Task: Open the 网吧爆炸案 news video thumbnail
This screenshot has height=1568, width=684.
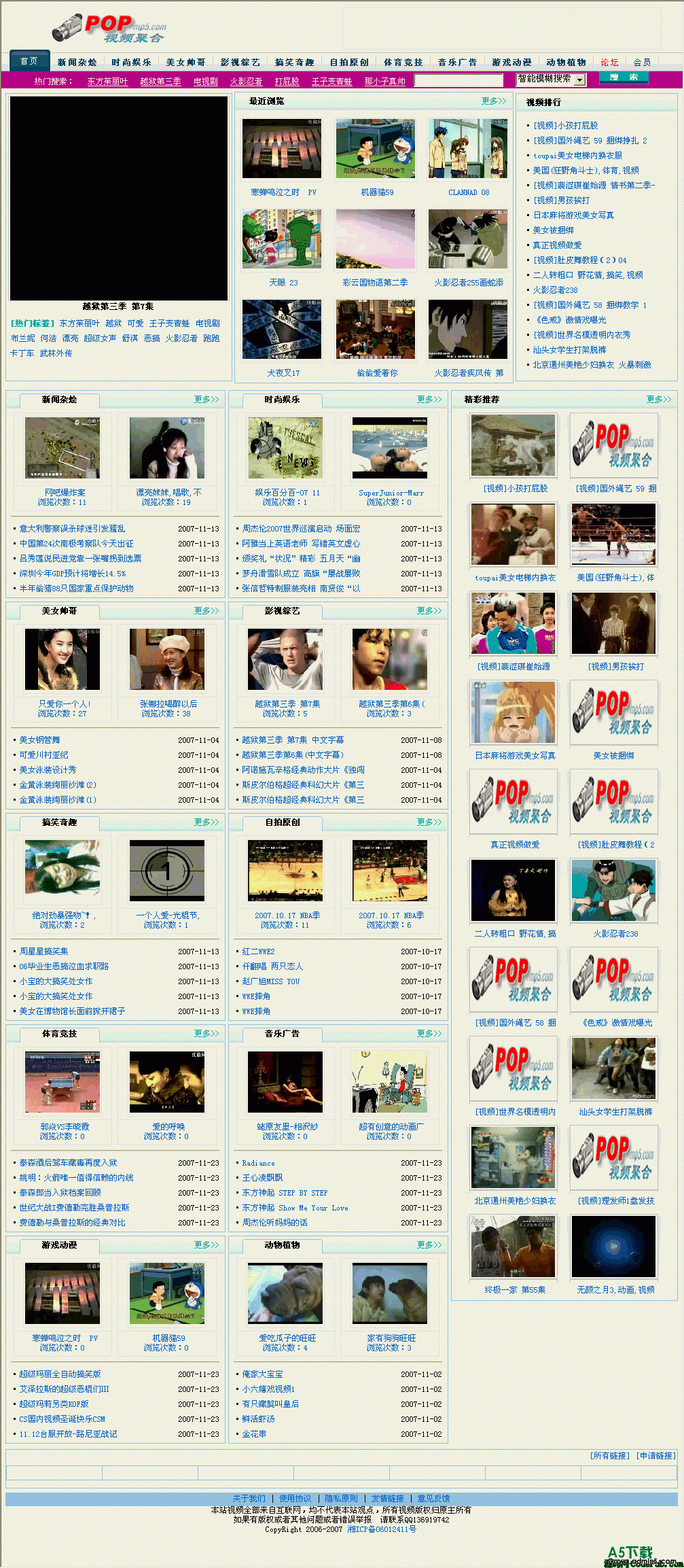Action: (62, 448)
